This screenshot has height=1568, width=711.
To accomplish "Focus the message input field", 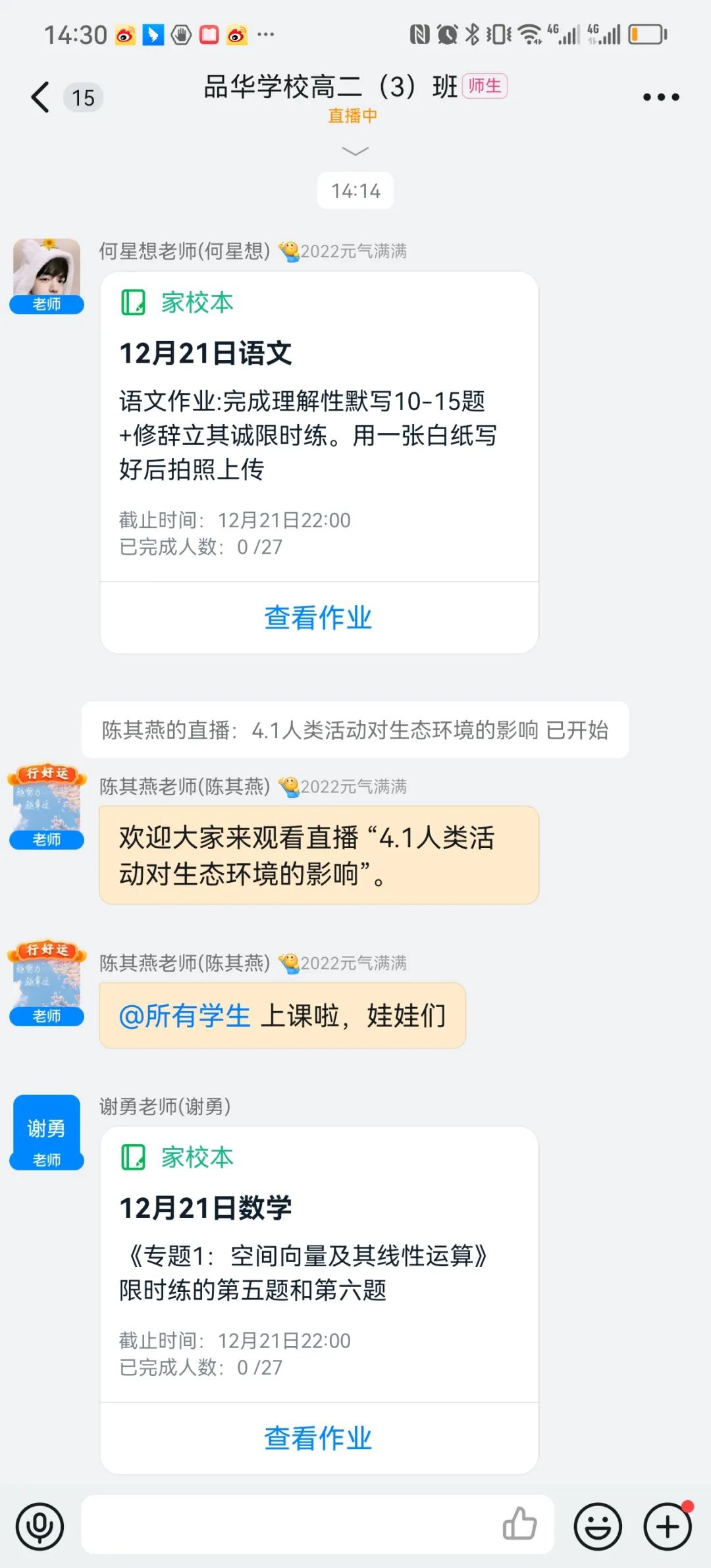I will click(x=290, y=1525).
